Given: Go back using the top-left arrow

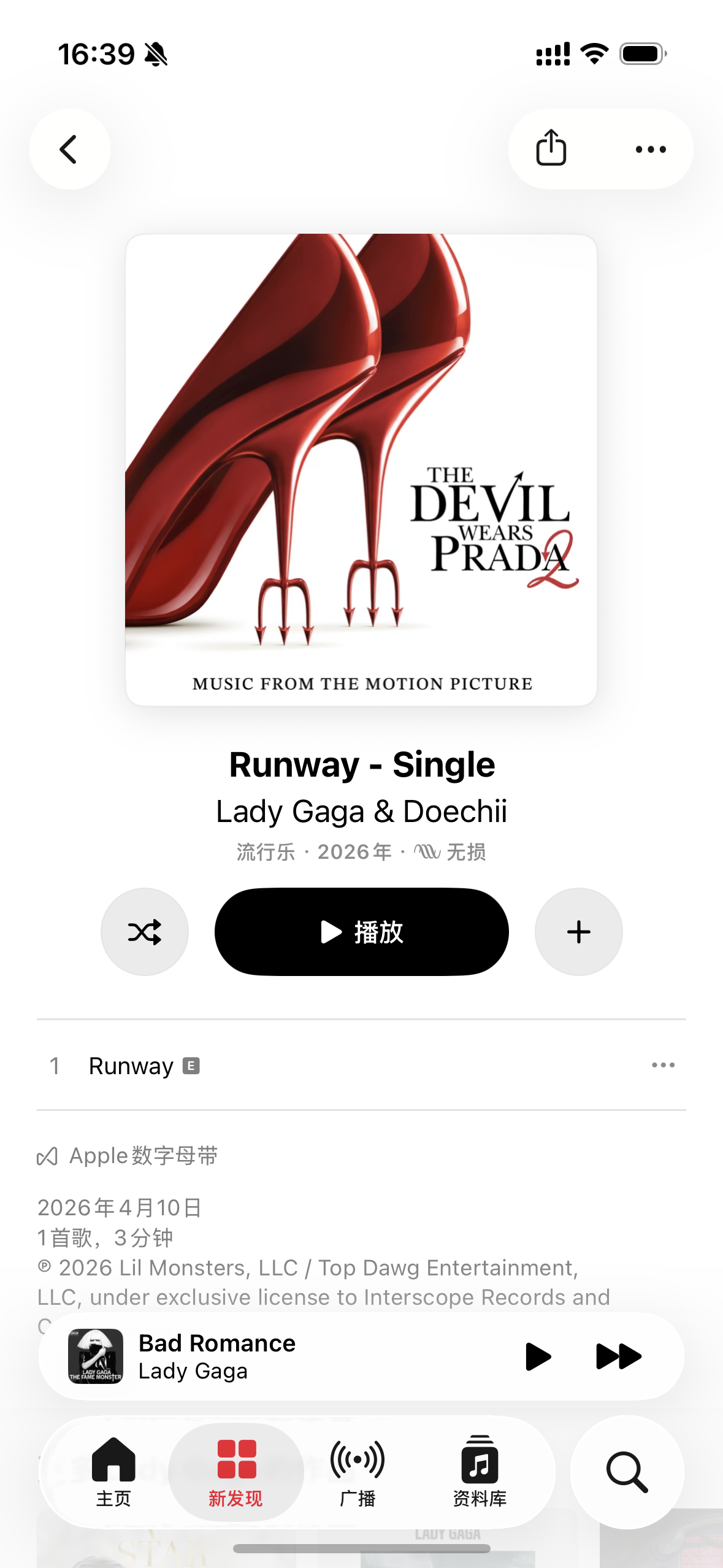Looking at the screenshot, I should click(70, 149).
